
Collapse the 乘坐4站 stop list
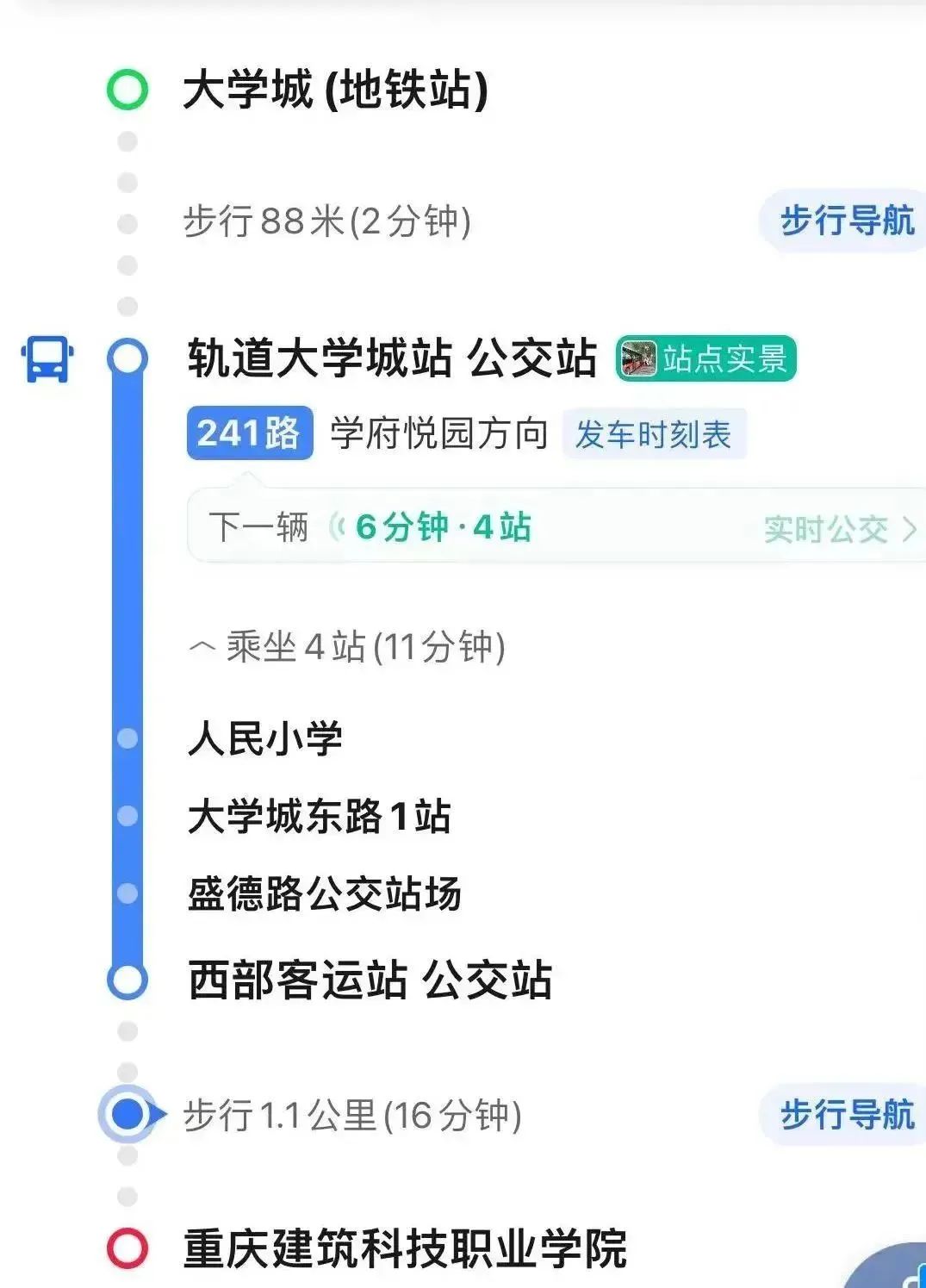(x=346, y=647)
